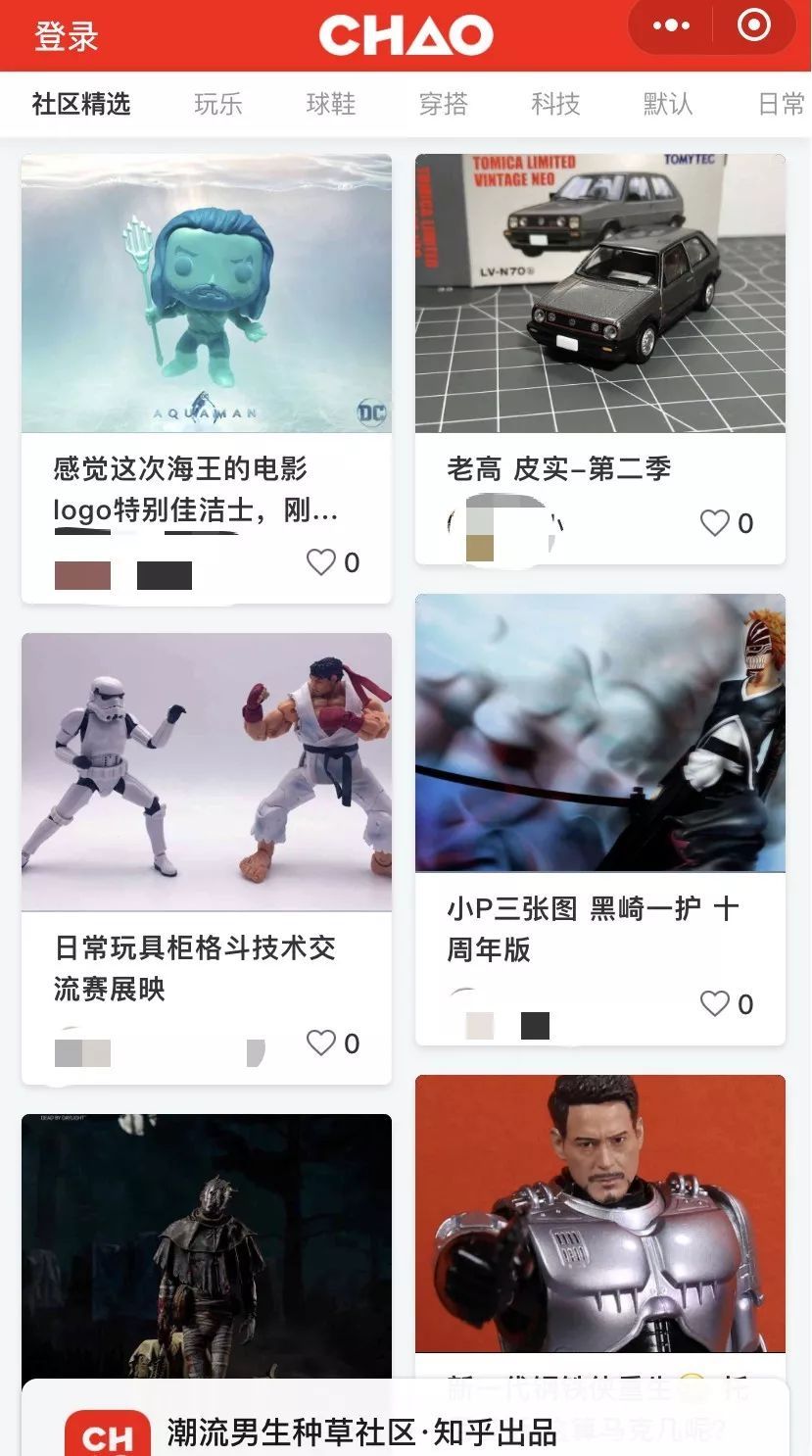Like the 老高 皮实-第二季 post
The height and width of the screenshot is (1456, 812).
coord(727,523)
